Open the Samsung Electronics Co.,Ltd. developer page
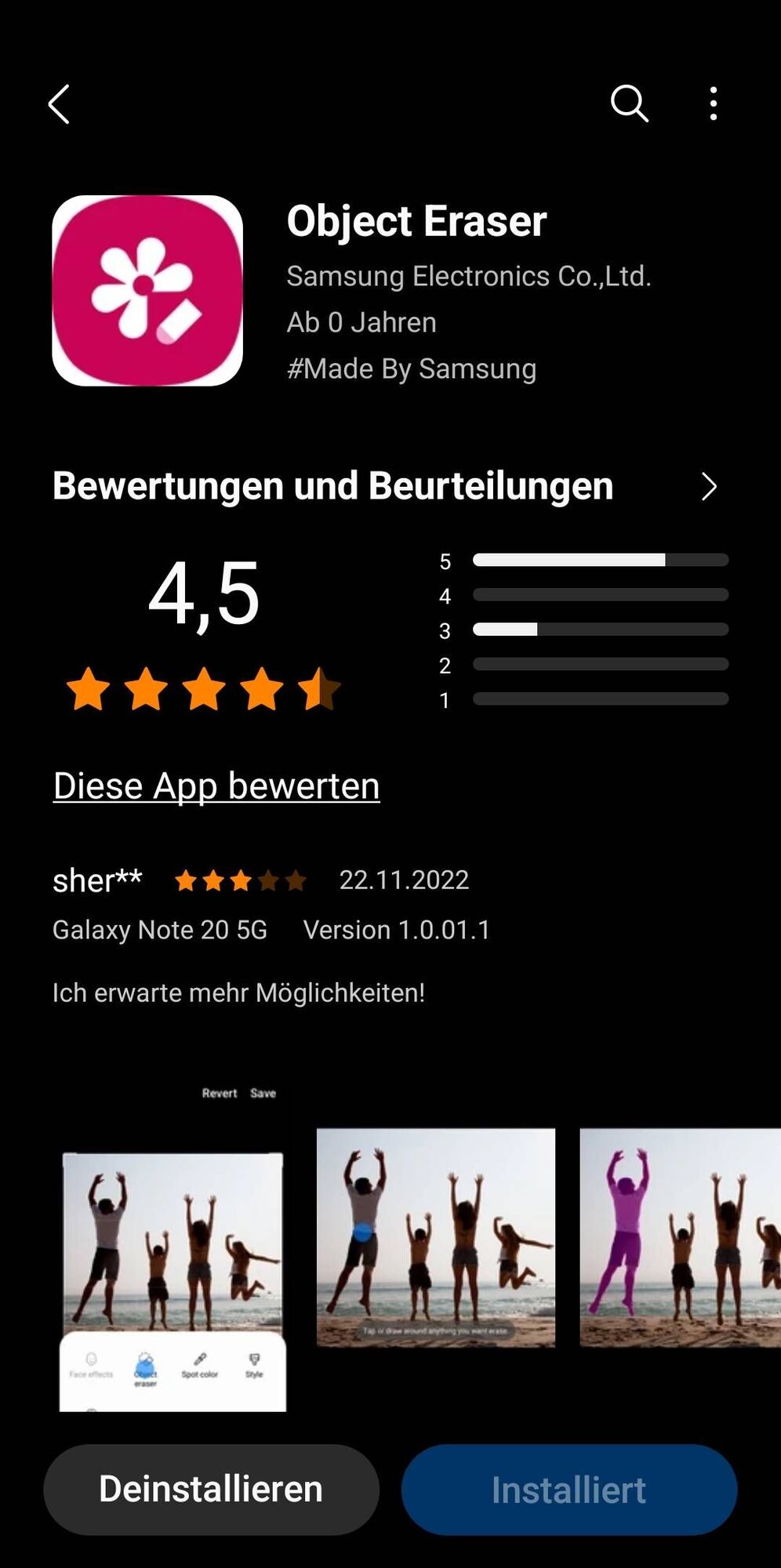The image size is (781, 1568). click(x=469, y=276)
